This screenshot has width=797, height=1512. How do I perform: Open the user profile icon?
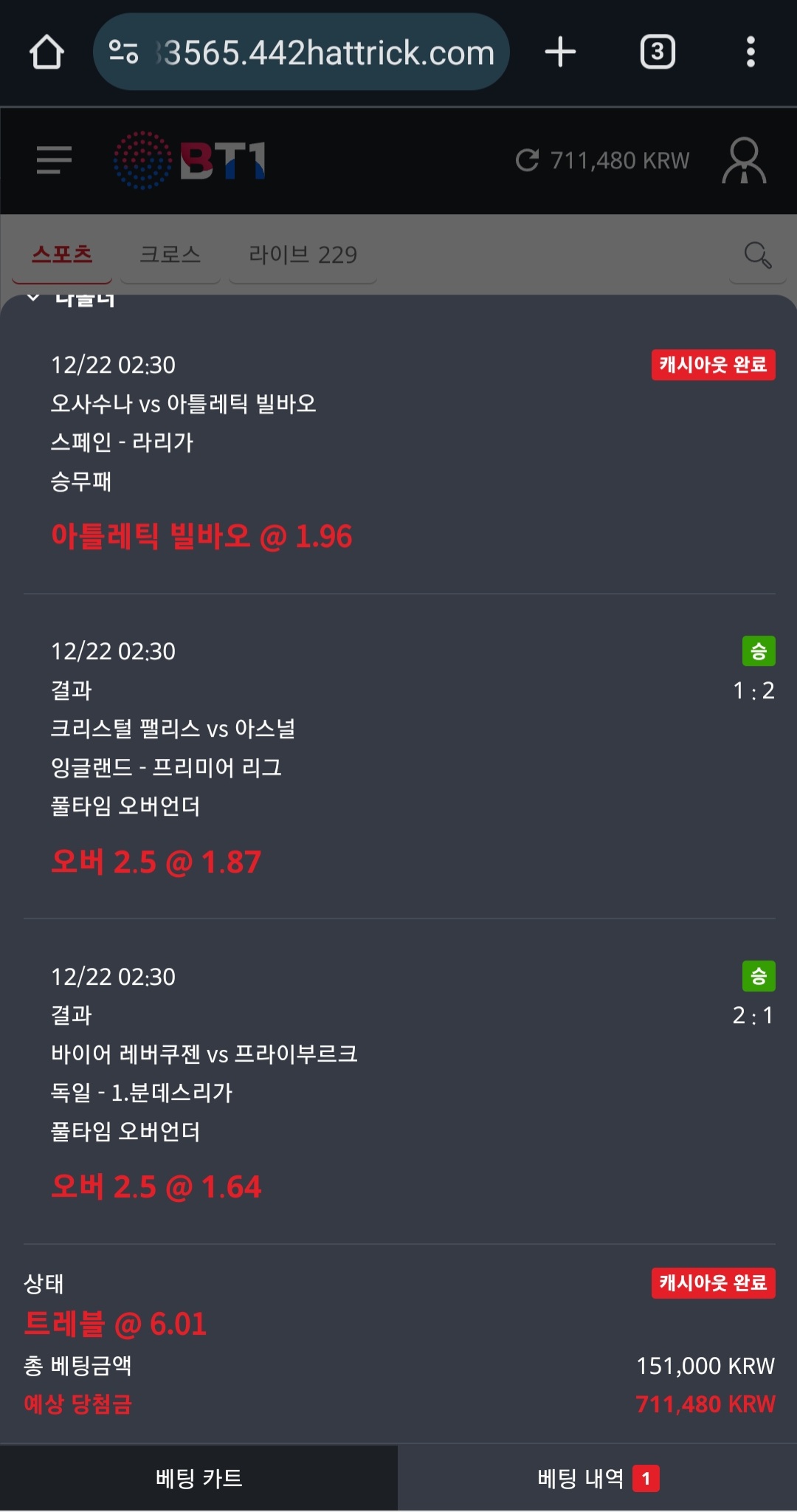click(744, 160)
